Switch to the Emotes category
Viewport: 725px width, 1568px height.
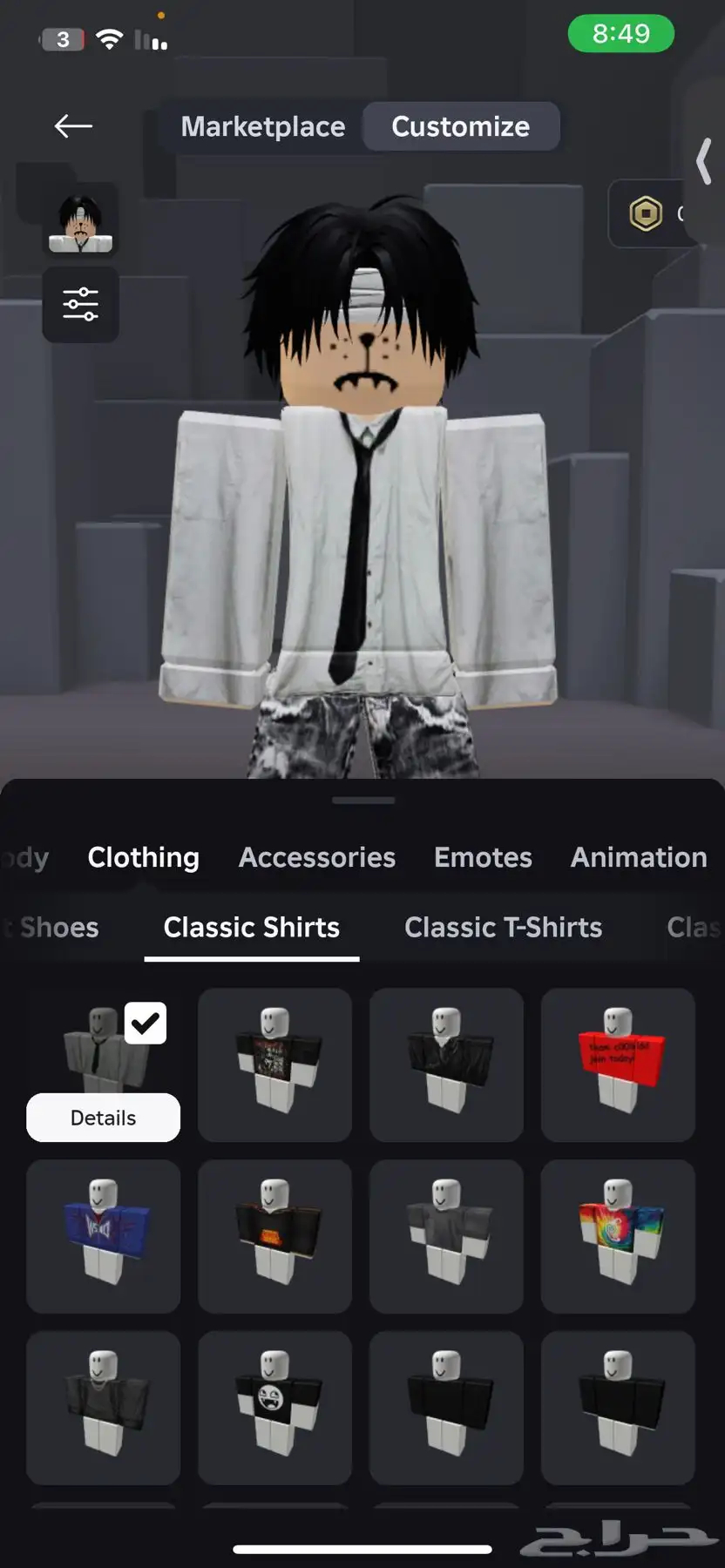click(483, 857)
